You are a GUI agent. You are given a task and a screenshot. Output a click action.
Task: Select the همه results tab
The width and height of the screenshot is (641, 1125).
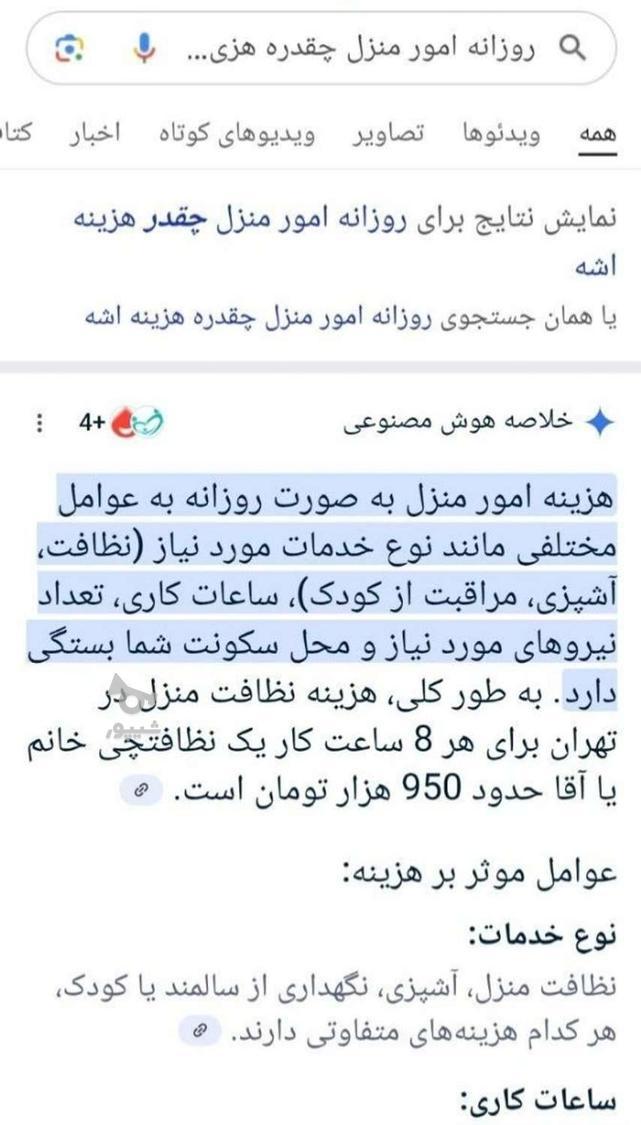click(598, 135)
